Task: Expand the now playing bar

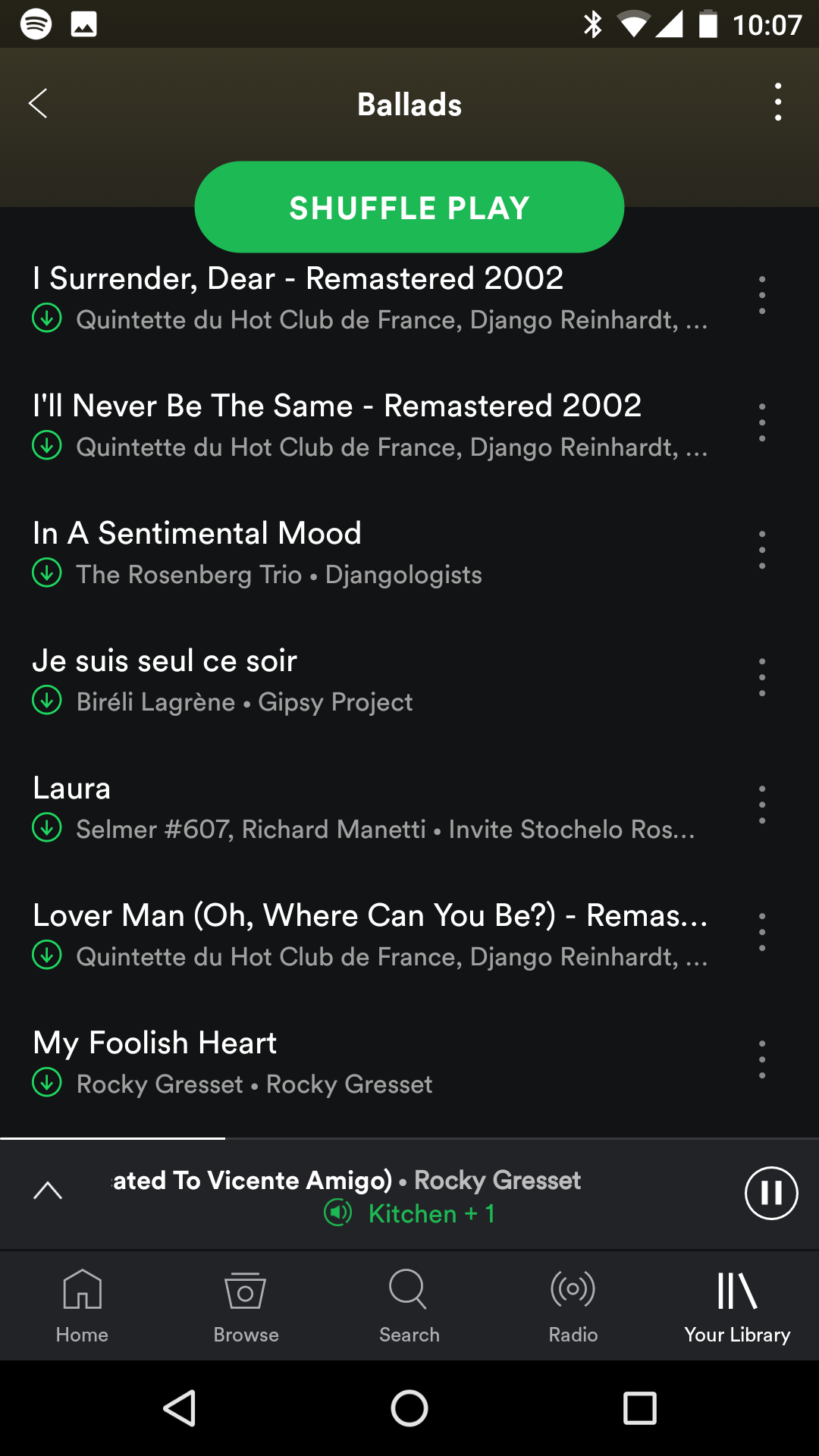Action: pyautogui.click(x=48, y=1191)
